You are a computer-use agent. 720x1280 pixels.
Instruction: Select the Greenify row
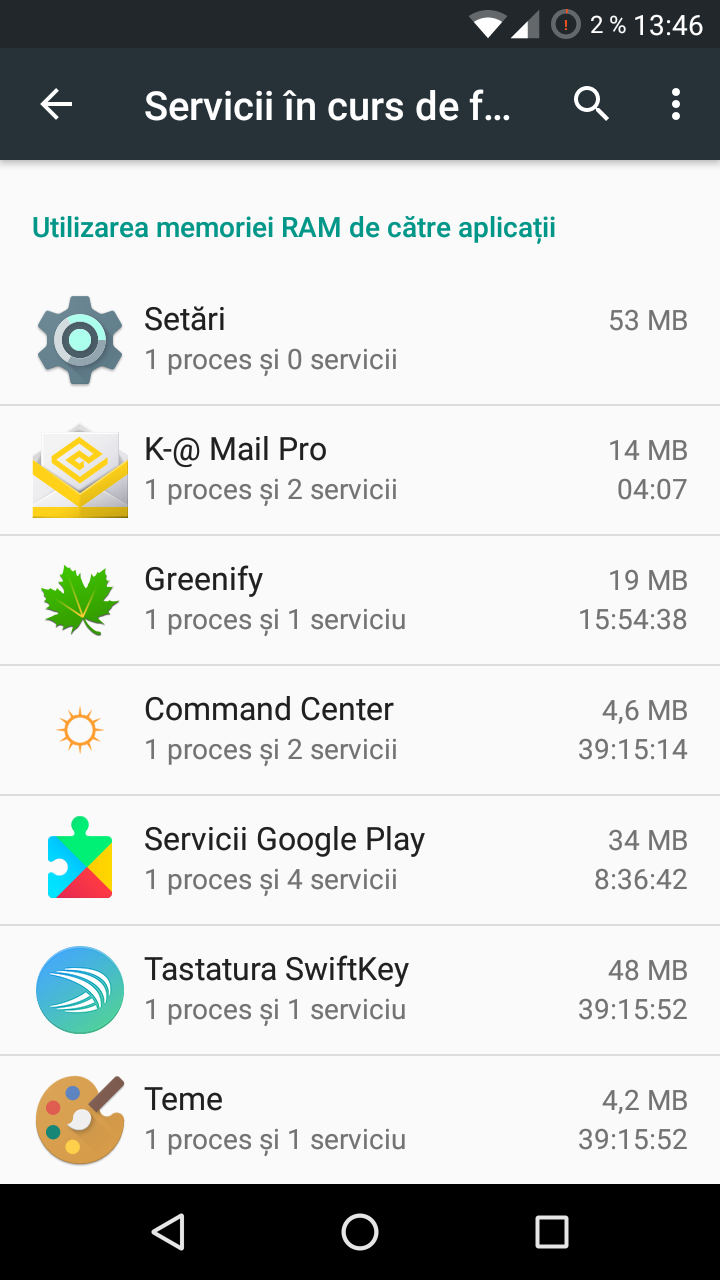[360, 600]
